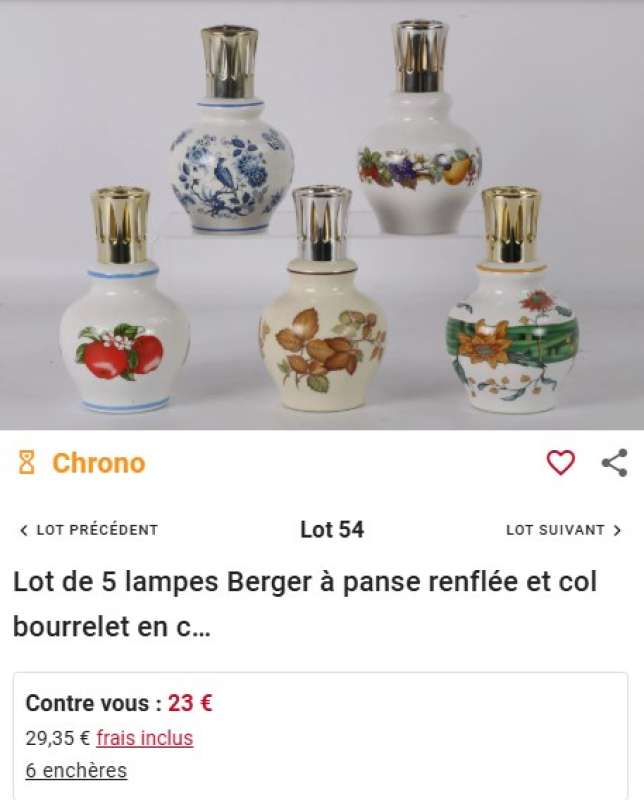
Task: Share this auction lot
Action: [x=614, y=462]
